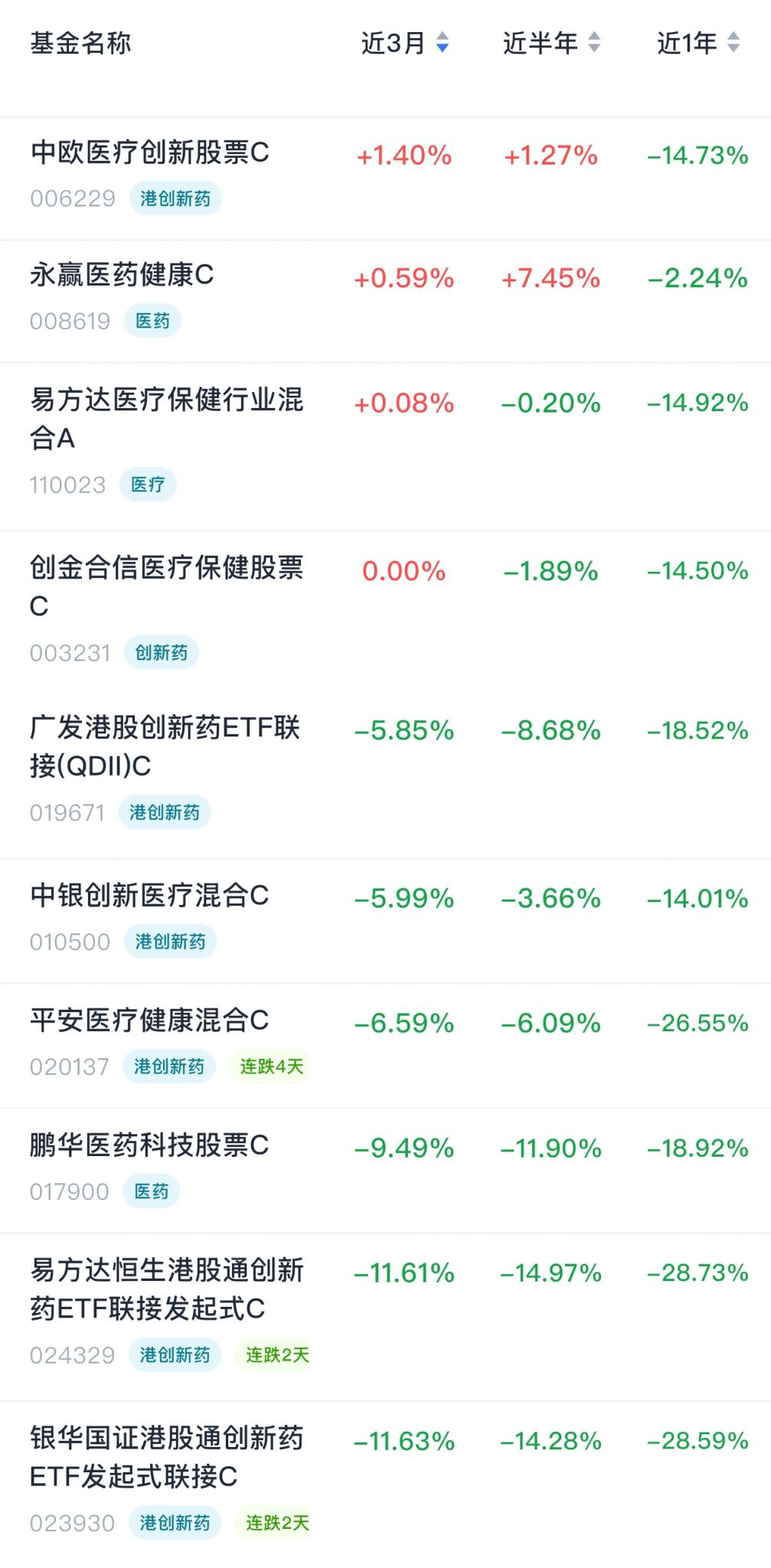View 平安医疗健康混合C fund details

385,1046
